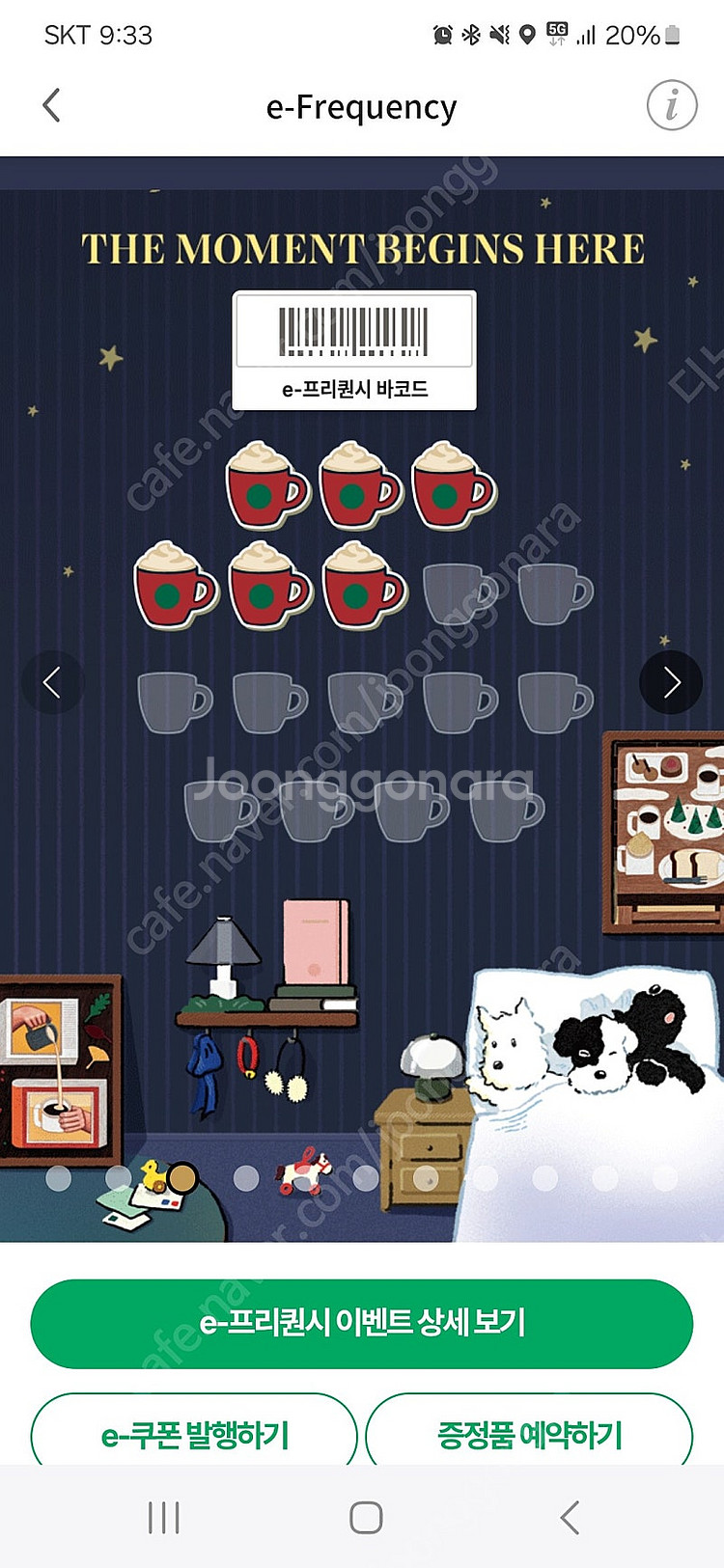The height and width of the screenshot is (1568, 724).
Task: Open the e-프리퀀시 바코드 barcode
Action: coord(354,349)
